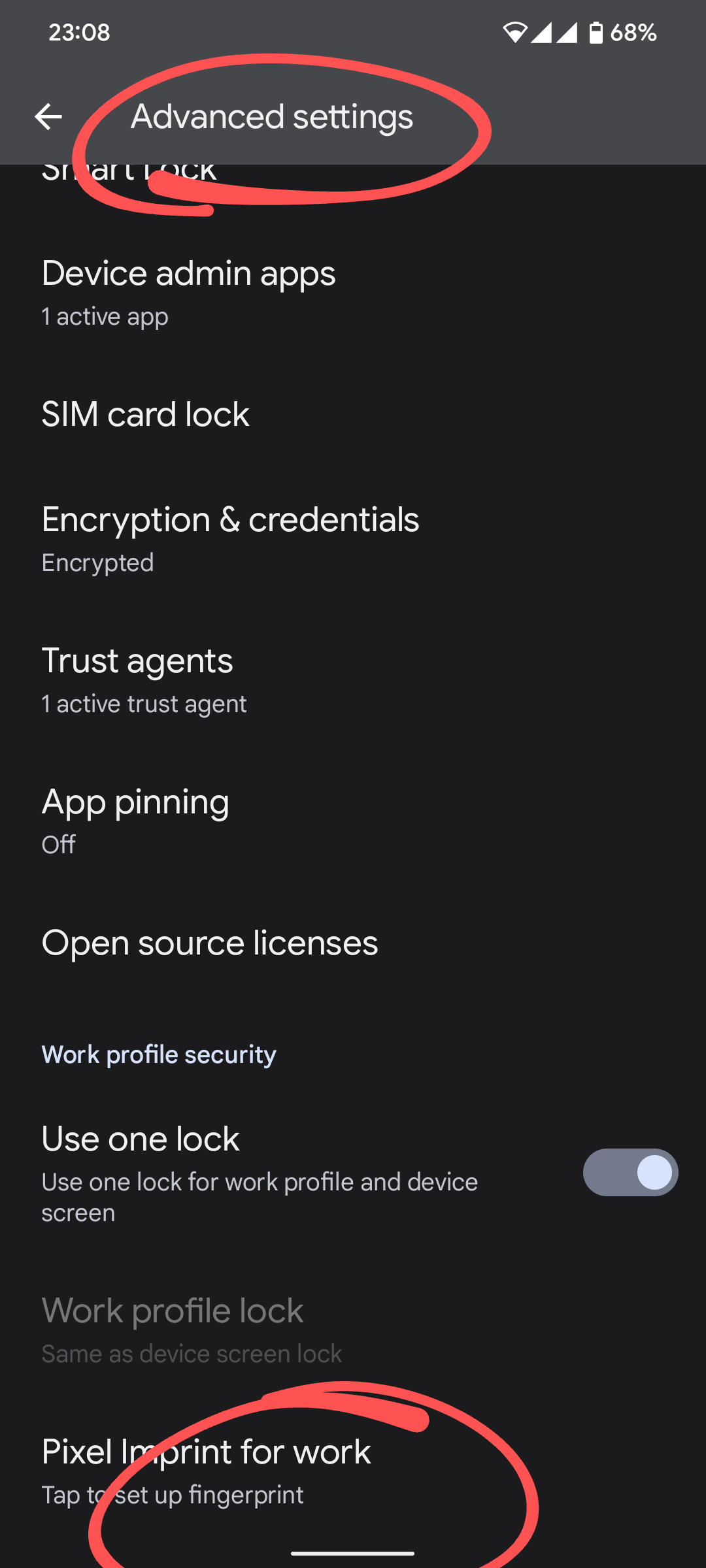
Task: Tap the Advanced settings title
Action: [x=273, y=118]
